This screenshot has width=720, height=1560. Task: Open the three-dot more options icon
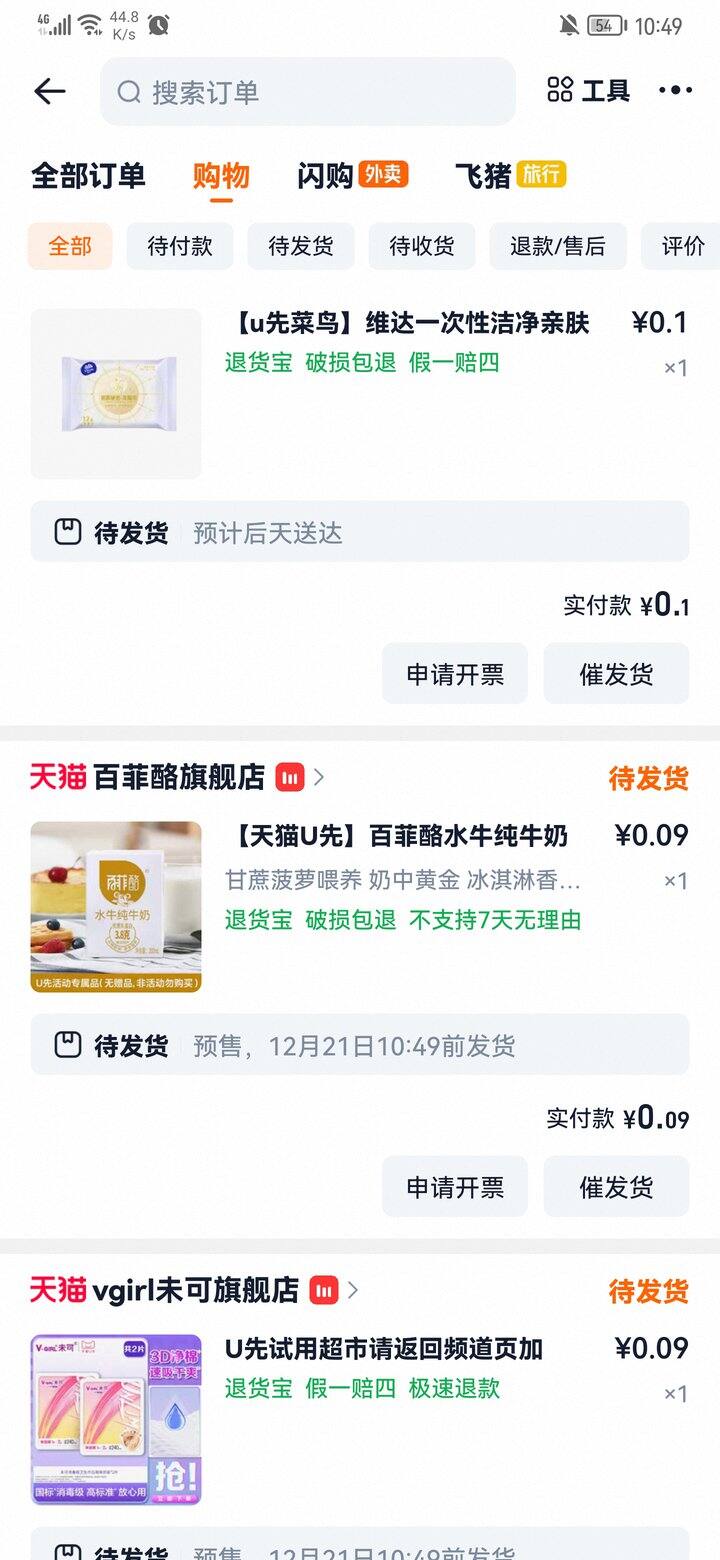point(675,90)
